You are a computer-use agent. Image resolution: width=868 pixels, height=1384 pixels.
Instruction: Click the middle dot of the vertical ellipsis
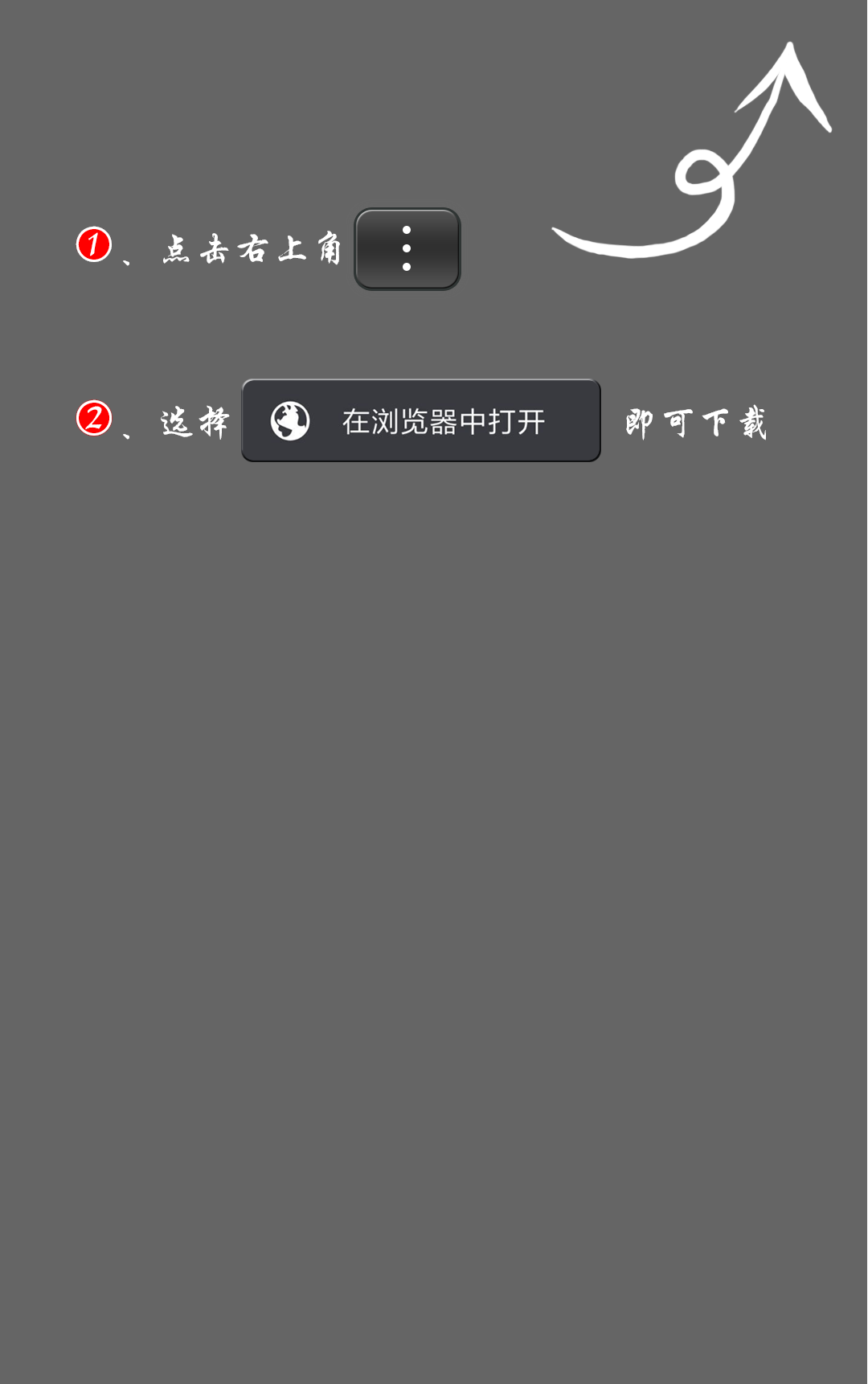point(407,250)
